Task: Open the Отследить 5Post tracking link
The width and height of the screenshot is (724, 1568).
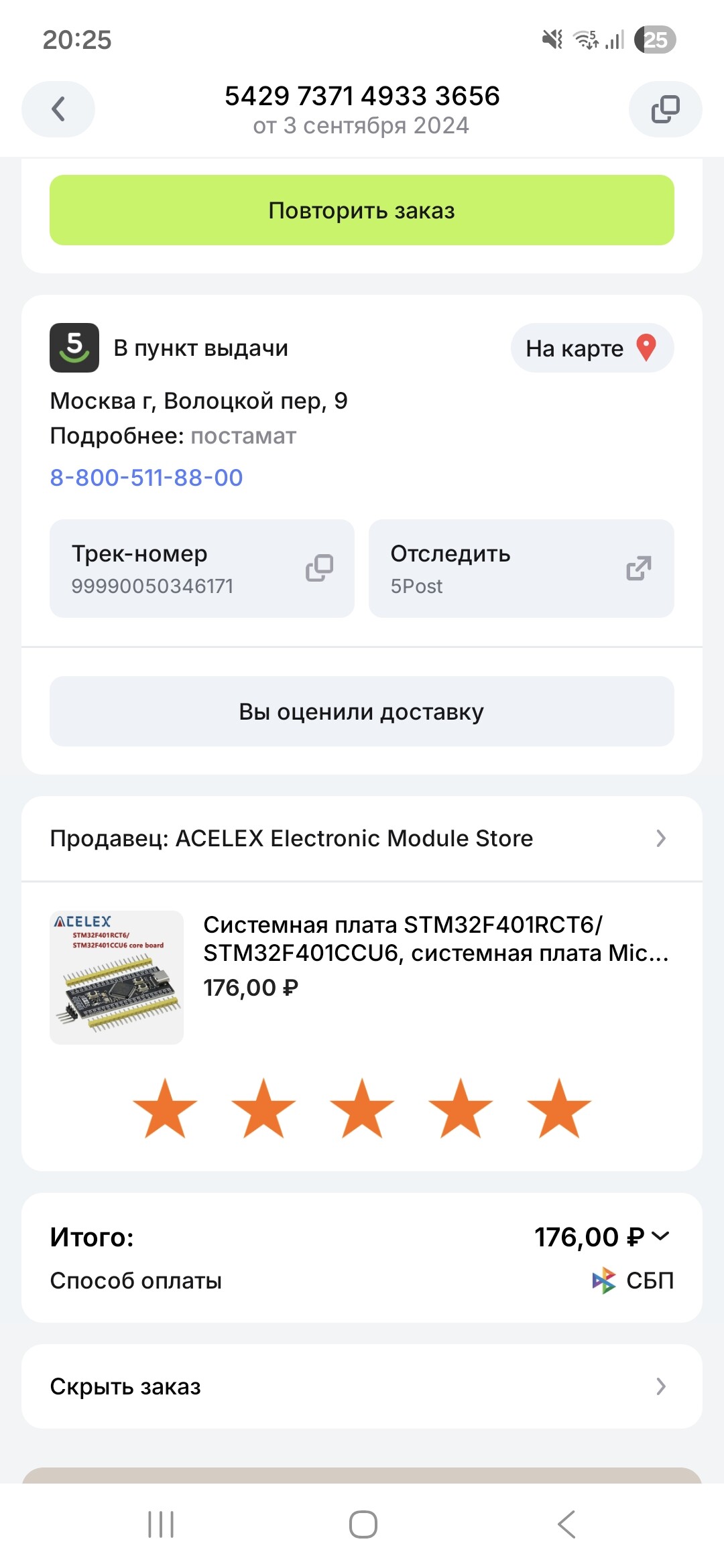Action: pyautogui.click(x=521, y=568)
